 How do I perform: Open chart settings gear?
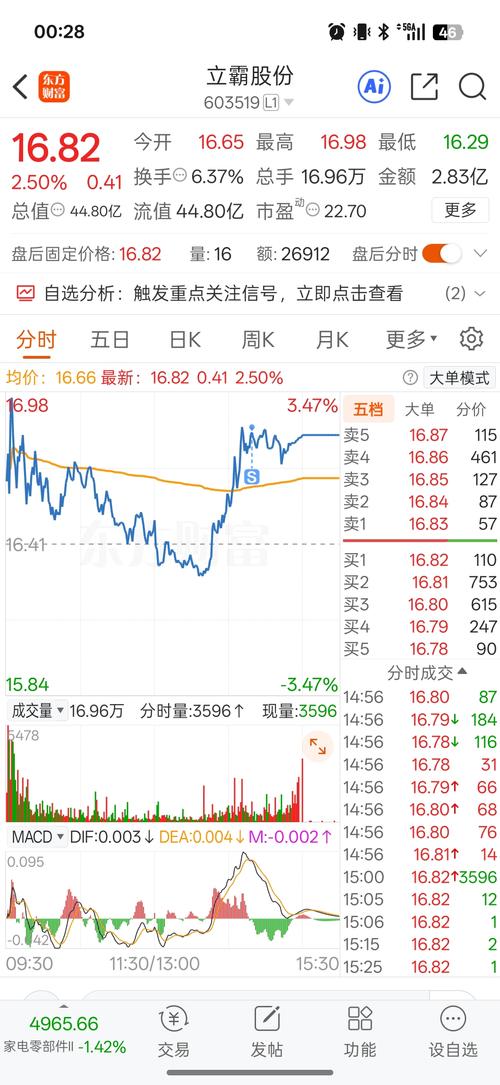pyautogui.click(x=471, y=339)
